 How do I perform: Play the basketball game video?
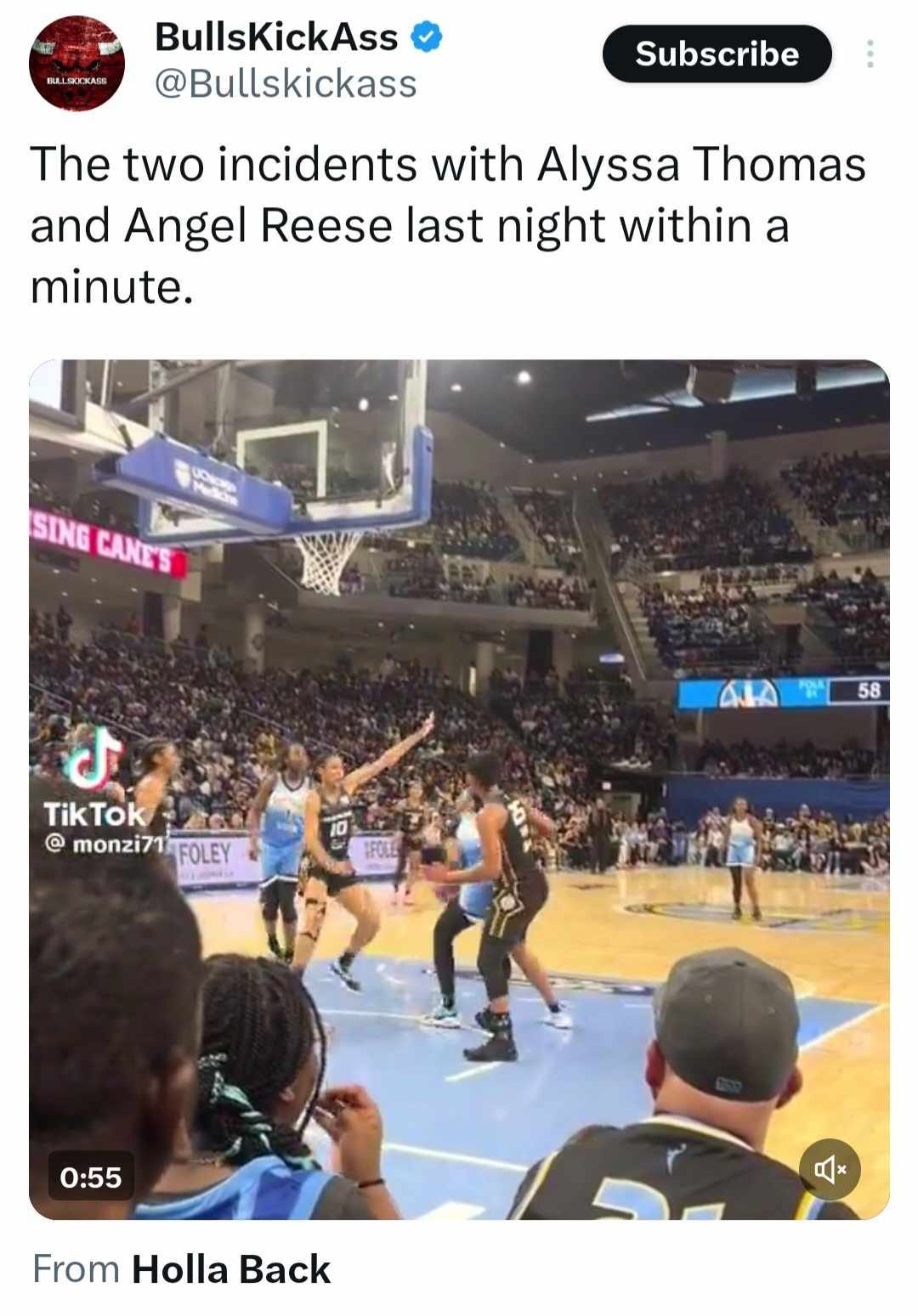pos(459,788)
